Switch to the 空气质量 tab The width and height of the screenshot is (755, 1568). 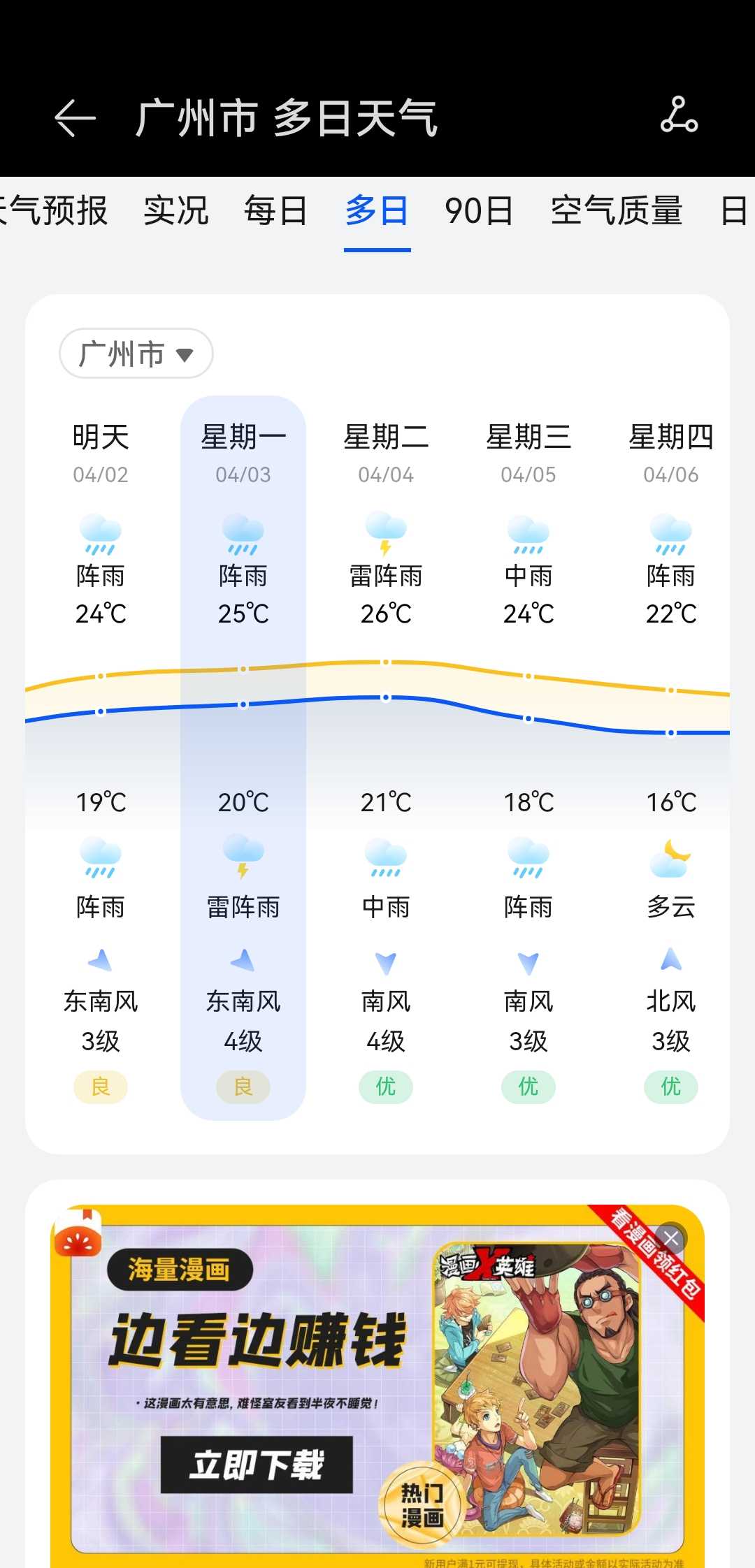tap(617, 210)
